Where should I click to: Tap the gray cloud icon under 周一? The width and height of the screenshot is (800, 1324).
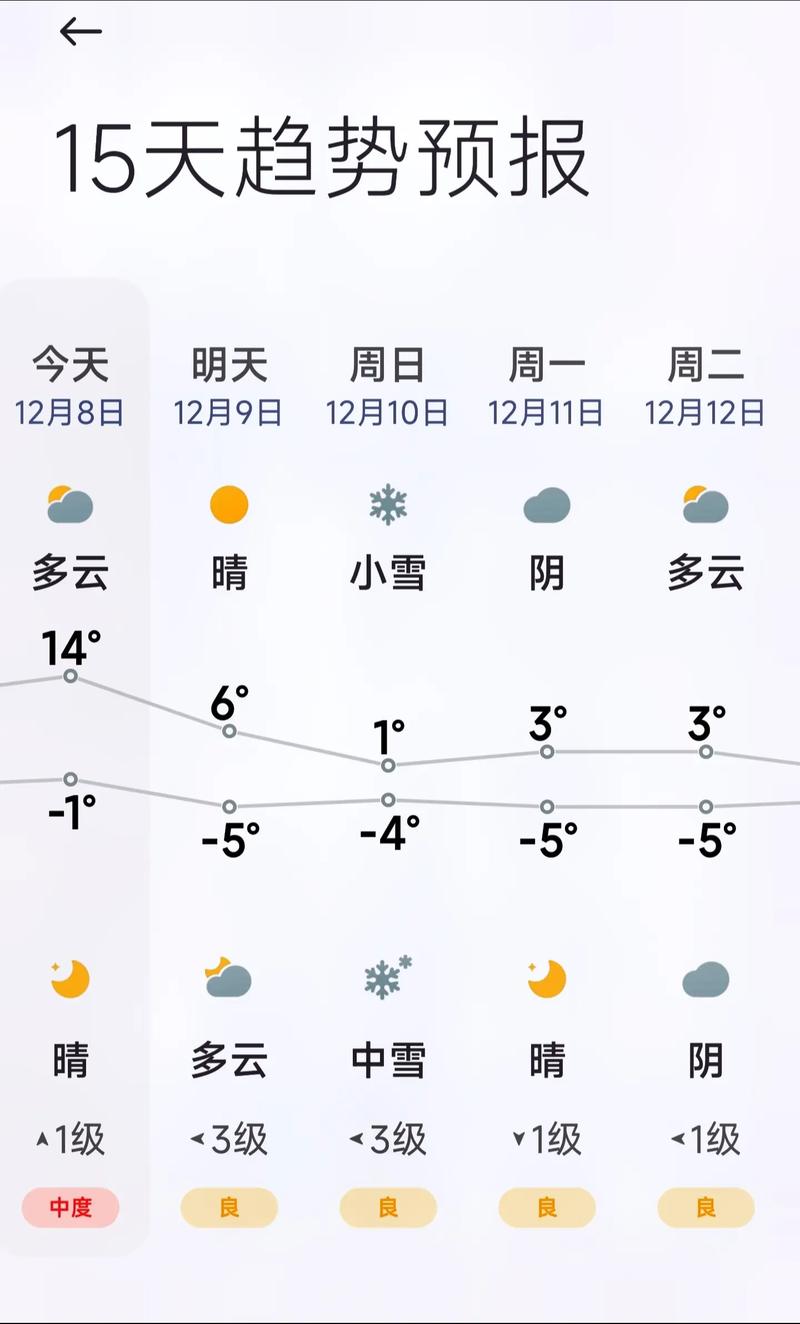(546, 505)
